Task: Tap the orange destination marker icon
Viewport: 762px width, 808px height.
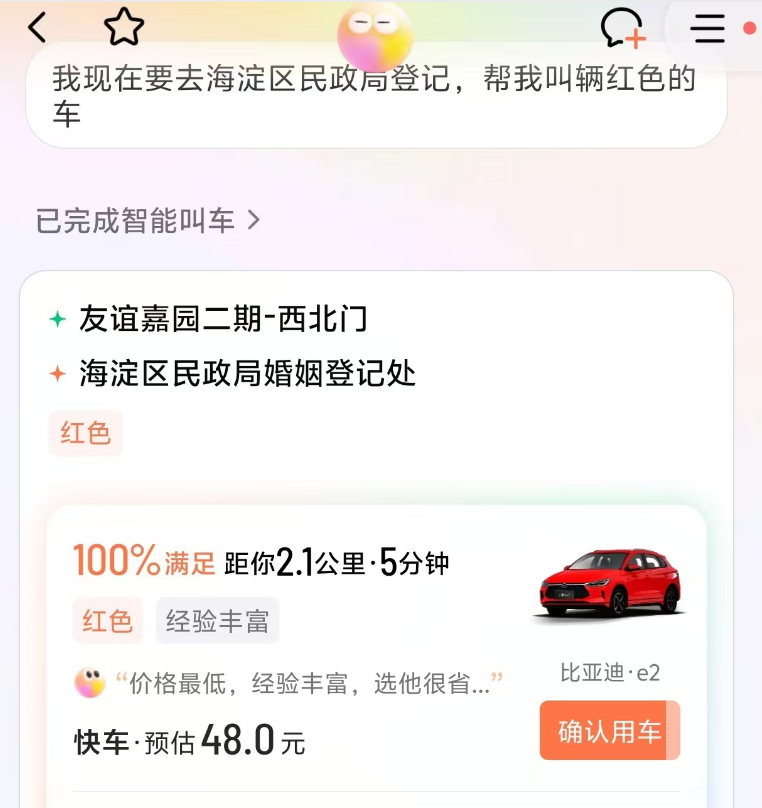Action: click(x=60, y=372)
